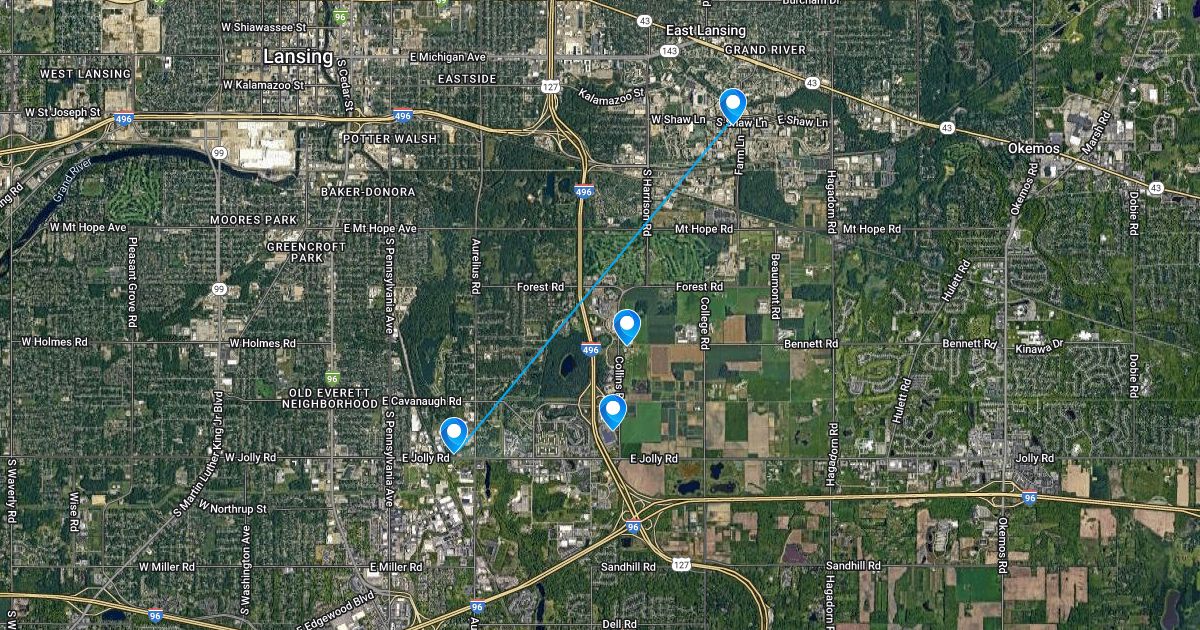Screen dimensions: 1200x630
Task: Tap the pin on E Jolly Rd near Aurelius Rd
Action: [455, 433]
